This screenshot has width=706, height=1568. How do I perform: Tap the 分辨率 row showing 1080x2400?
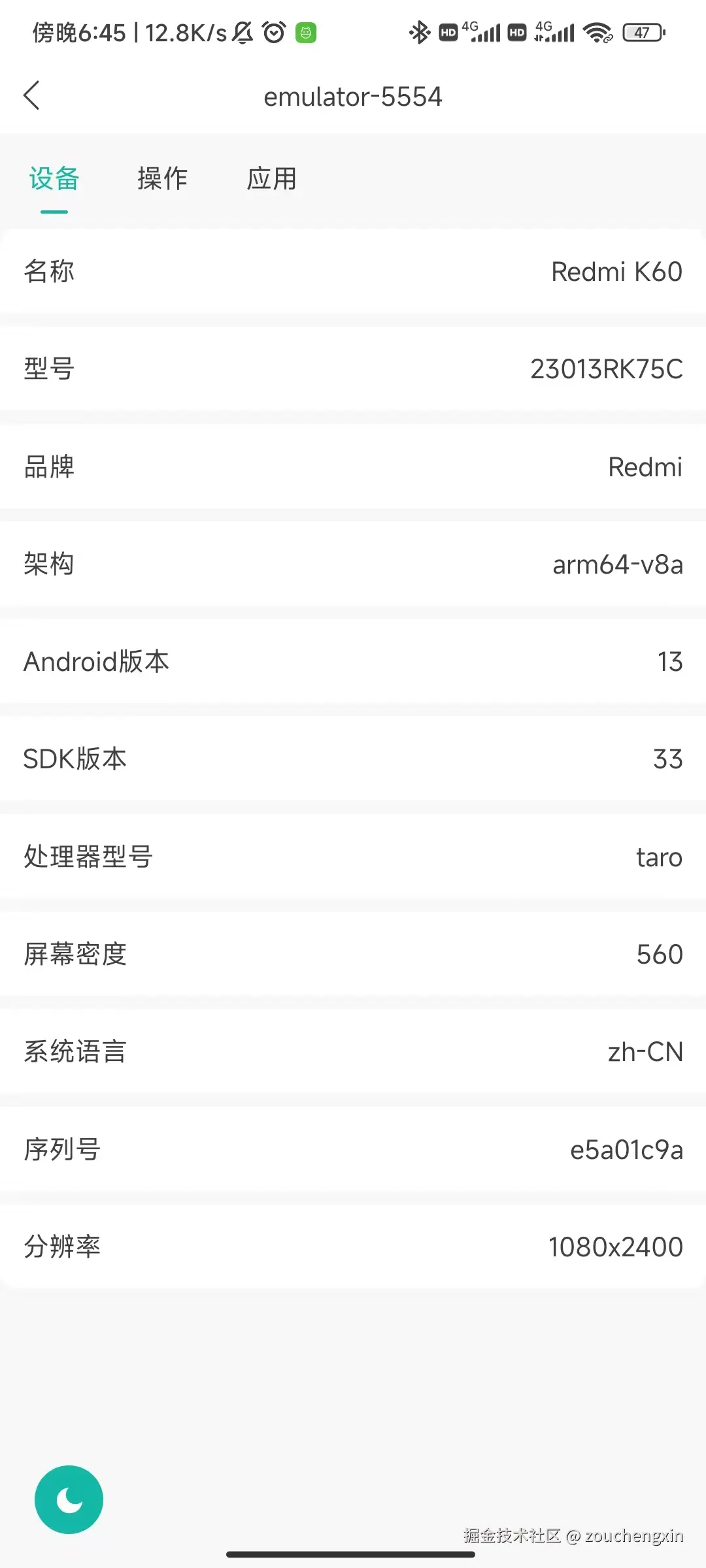point(353,1246)
